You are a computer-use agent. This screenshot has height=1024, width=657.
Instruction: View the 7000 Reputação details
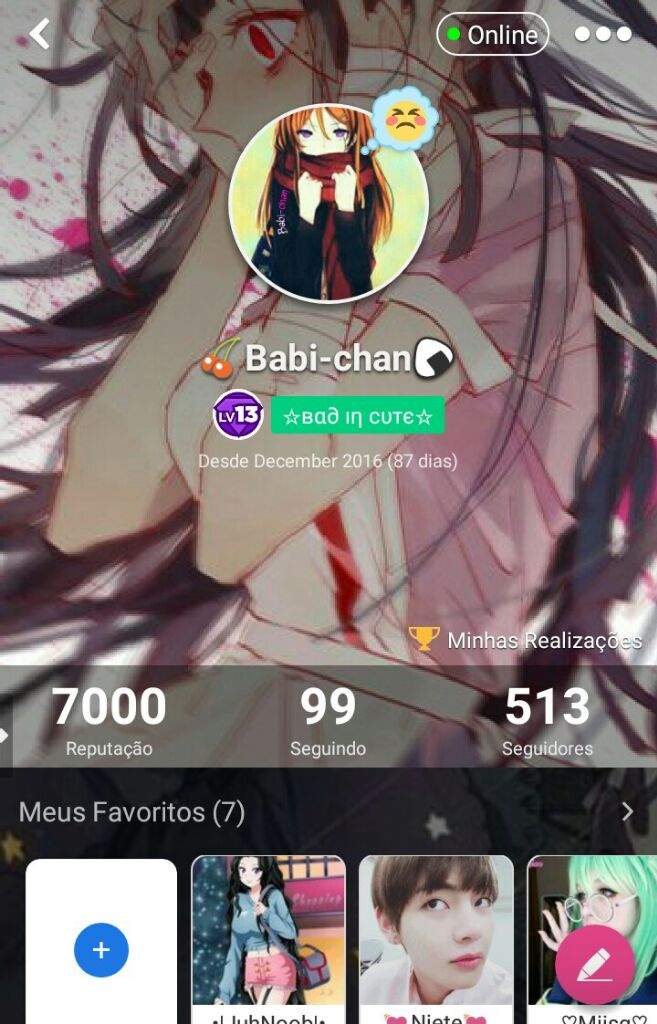(x=109, y=720)
